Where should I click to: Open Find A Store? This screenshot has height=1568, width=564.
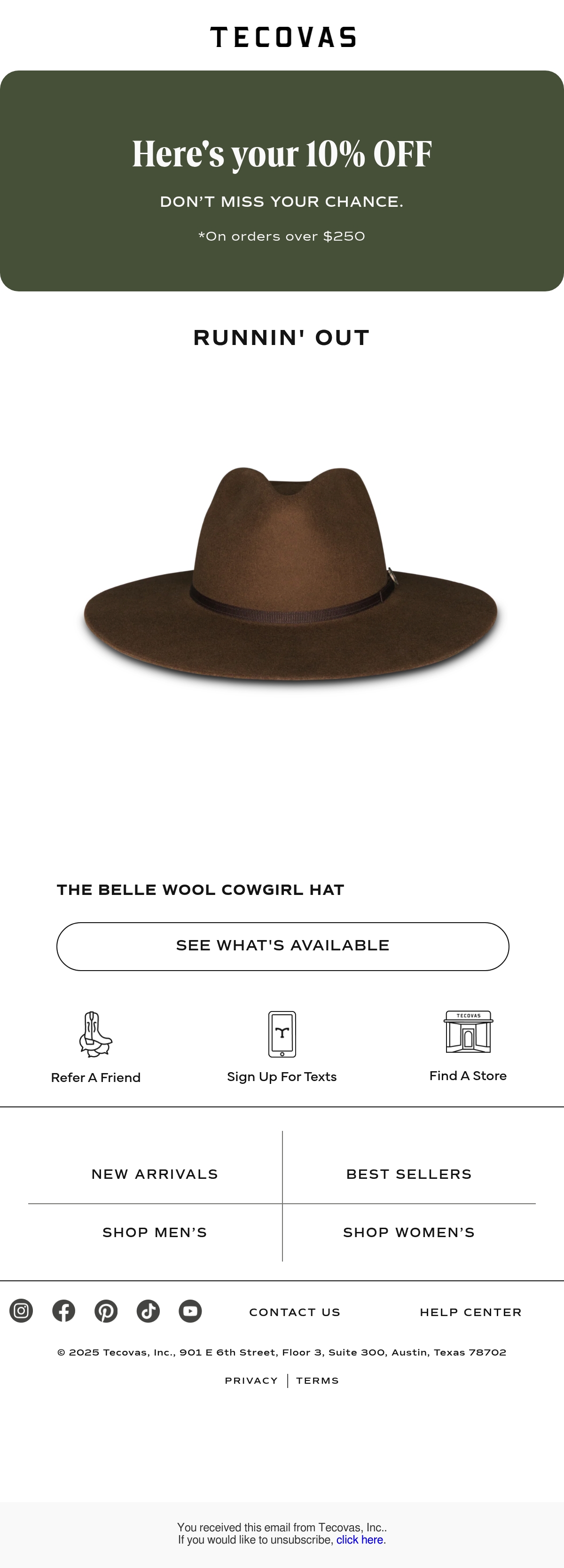[x=468, y=1046]
